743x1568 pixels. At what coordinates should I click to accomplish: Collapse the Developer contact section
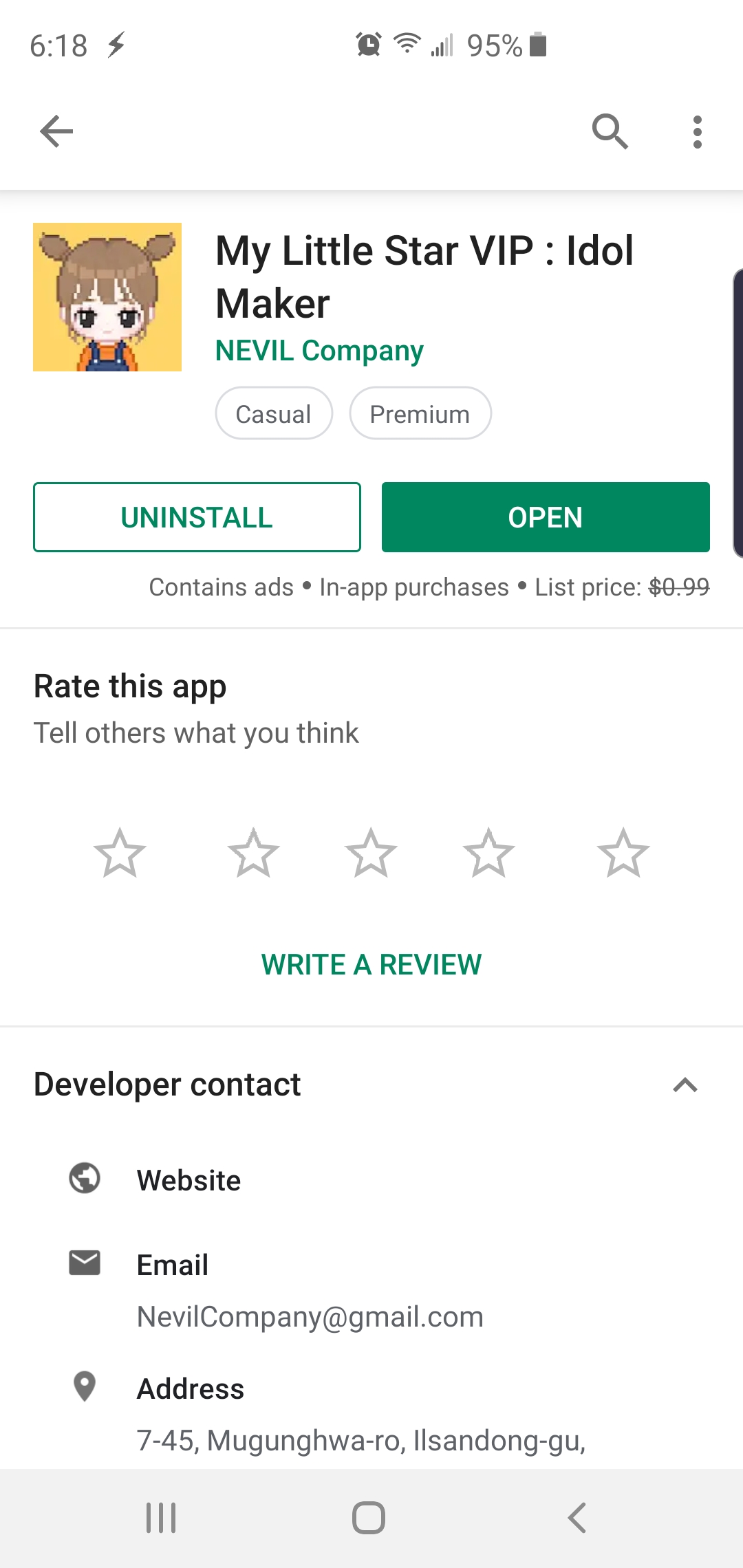(685, 1085)
